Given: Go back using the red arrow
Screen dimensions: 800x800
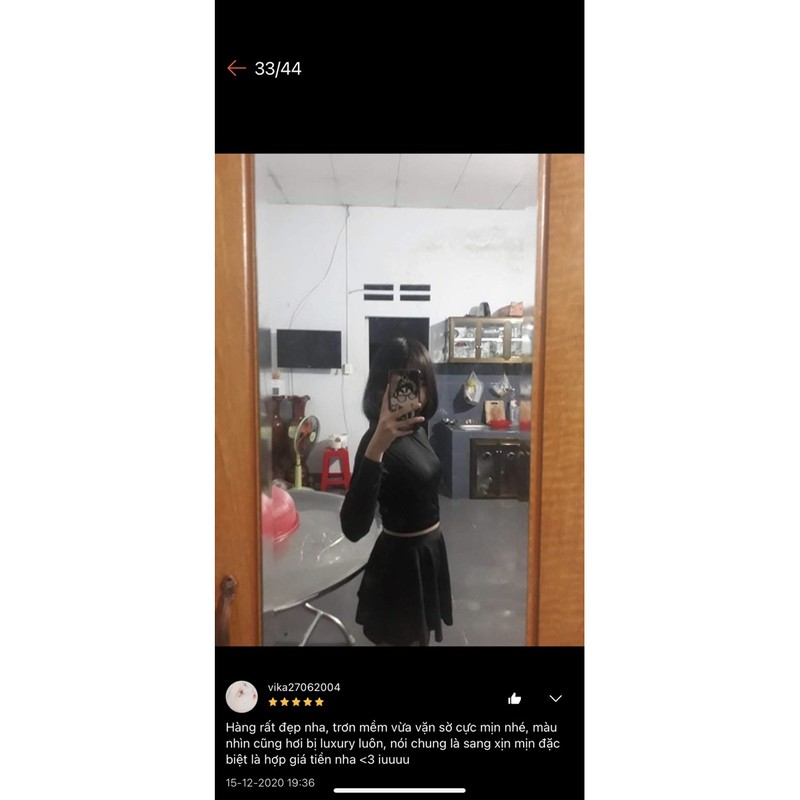Looking at the screenshot, I should pos(236,68).
